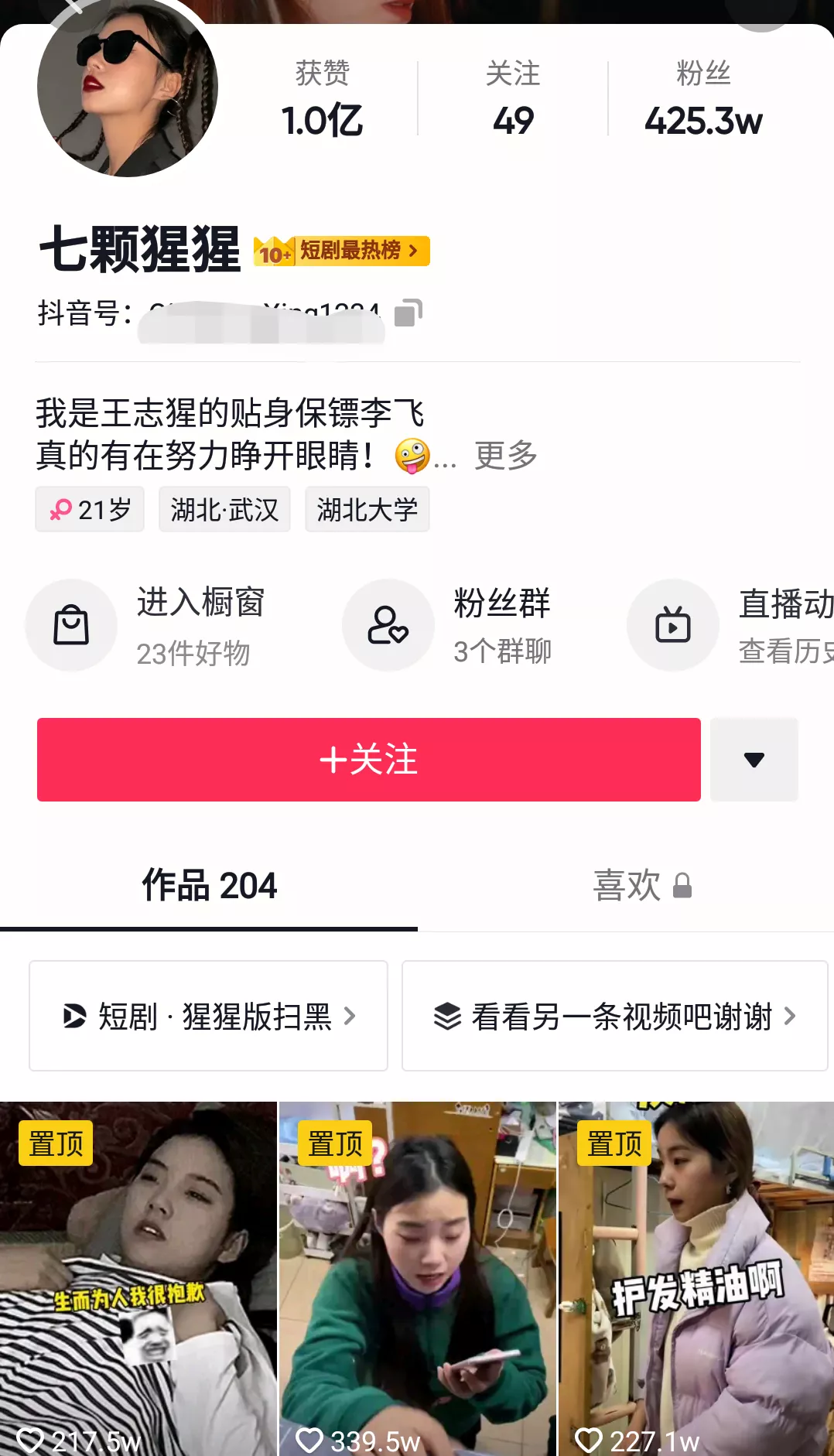
Task: Open pinned video with 339.5w likes
Action: tap(417, 1269)
